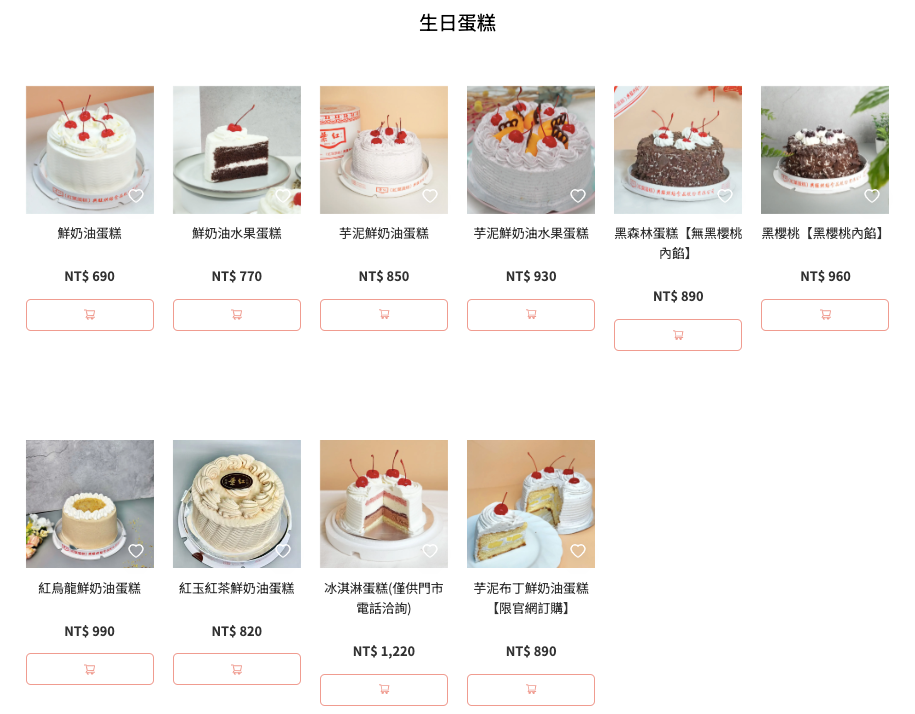The width and height of the screenshot is (915, 714).
Task: Favorite the 鮮奶油水果蛋糕 with the heart icon
Action: tap(283, 196)
